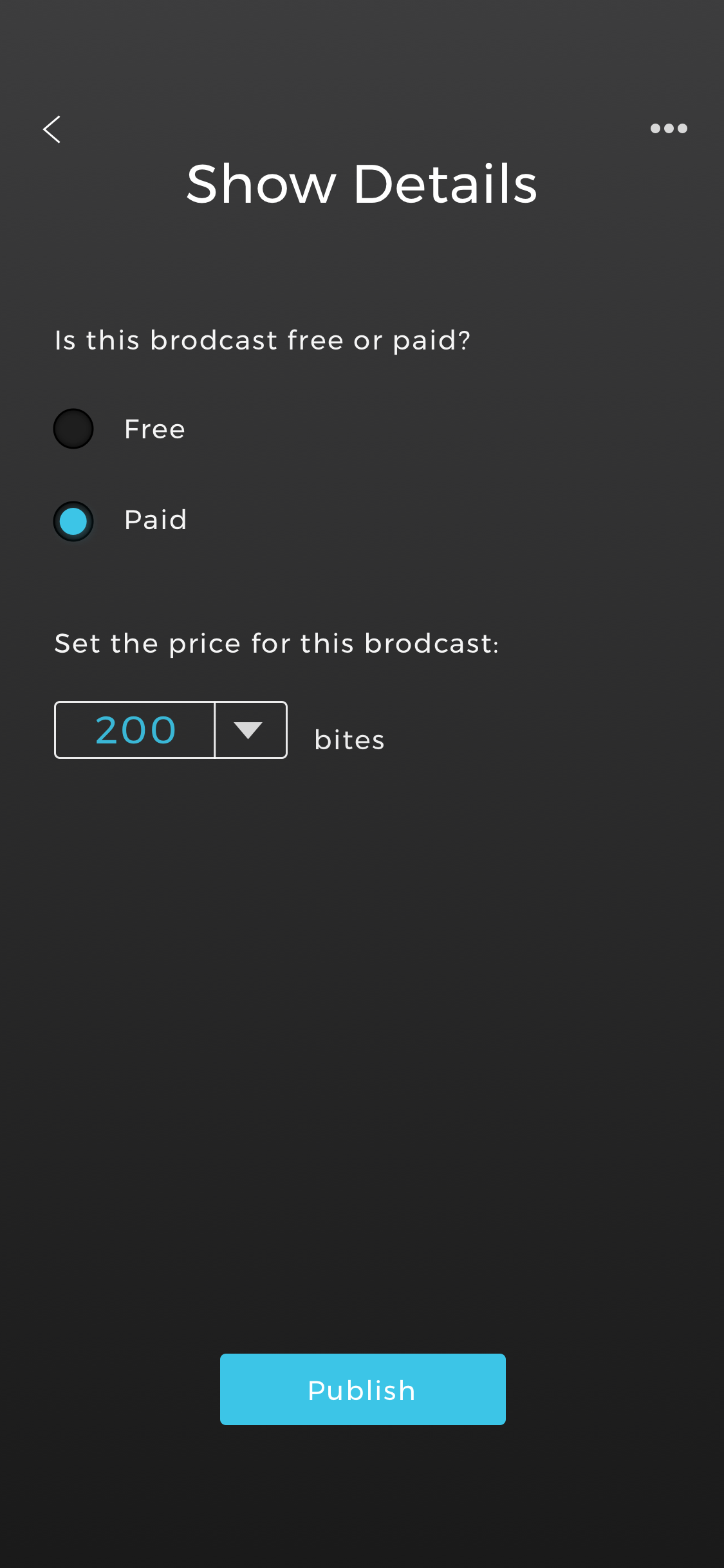Screen dimensions: 724x1568
Task: Publish the broadcast
Action: 363,1389
